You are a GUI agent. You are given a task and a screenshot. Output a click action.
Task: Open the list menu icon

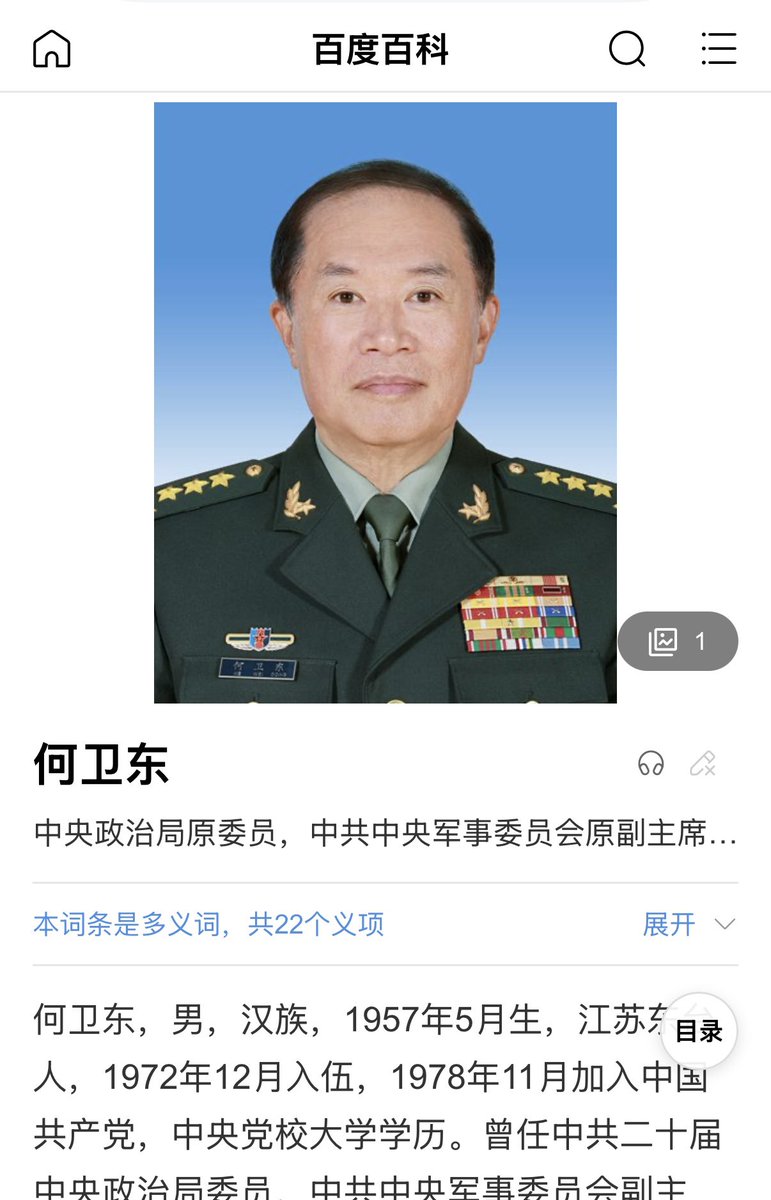tap(718, 48)
